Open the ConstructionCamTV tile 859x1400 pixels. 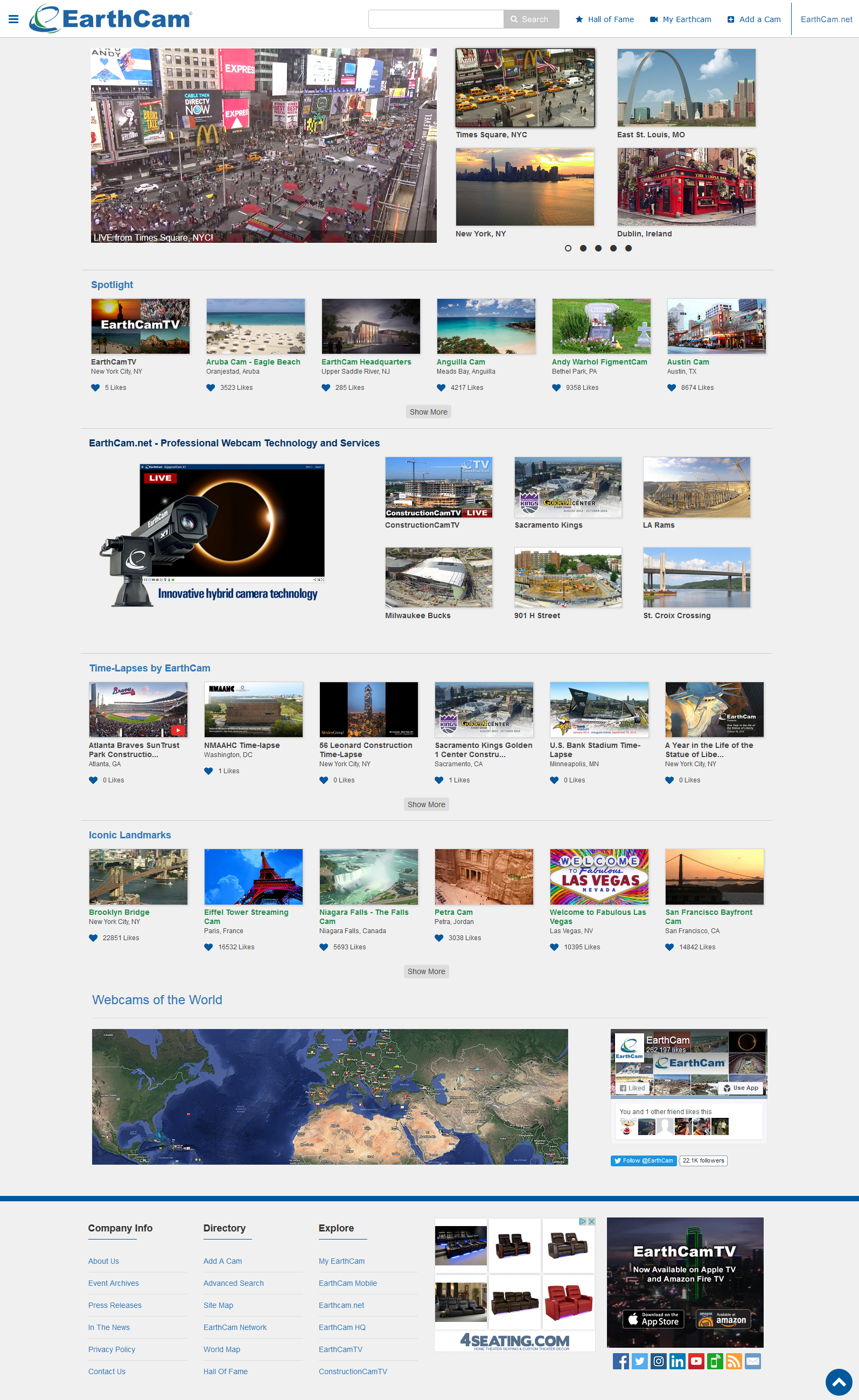click(438, 487)
